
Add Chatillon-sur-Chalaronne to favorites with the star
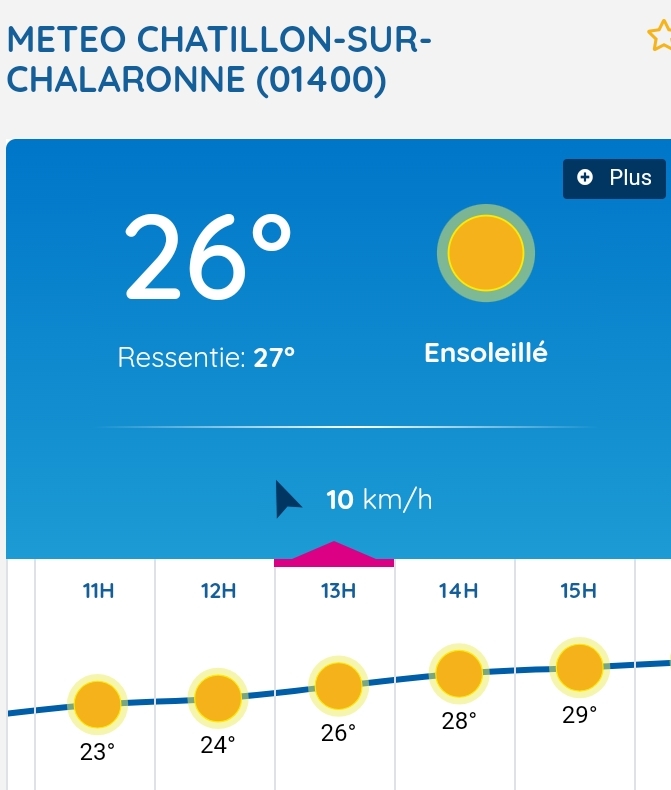659,37
